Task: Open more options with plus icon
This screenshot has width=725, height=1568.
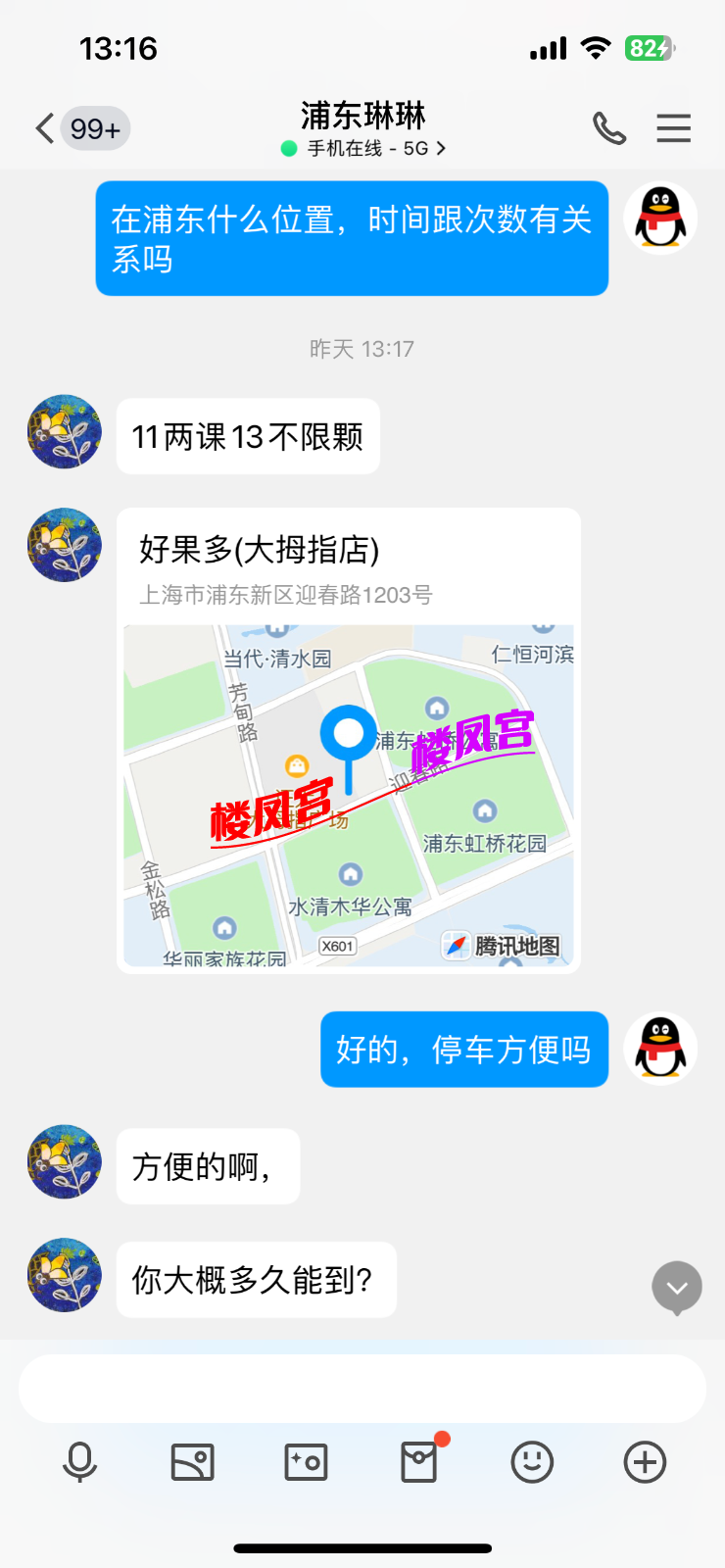Action: pos(645,1462)
